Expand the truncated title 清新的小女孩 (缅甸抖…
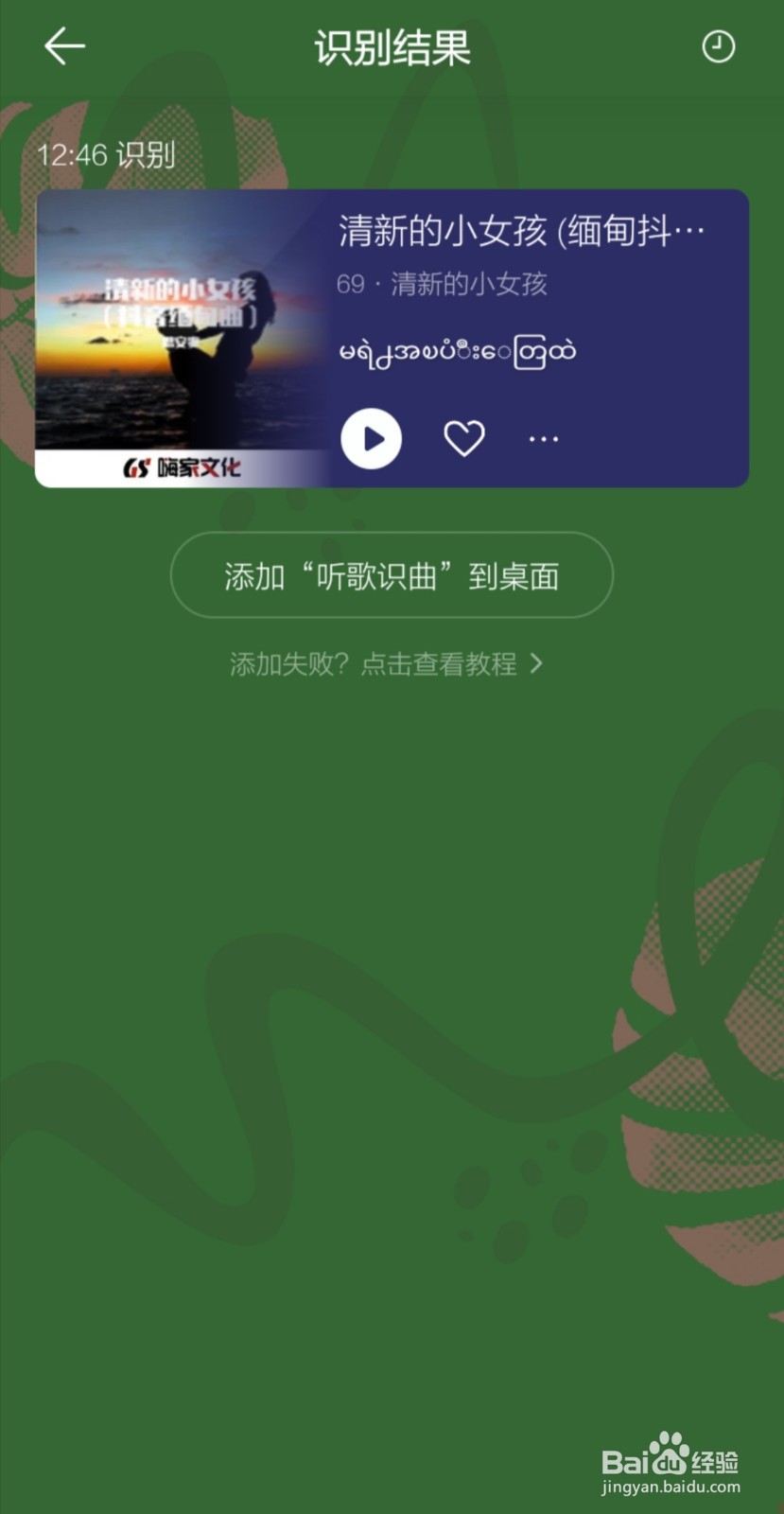Image resolution: width=784 pixels, height=1514 pixels. point(518,230)
